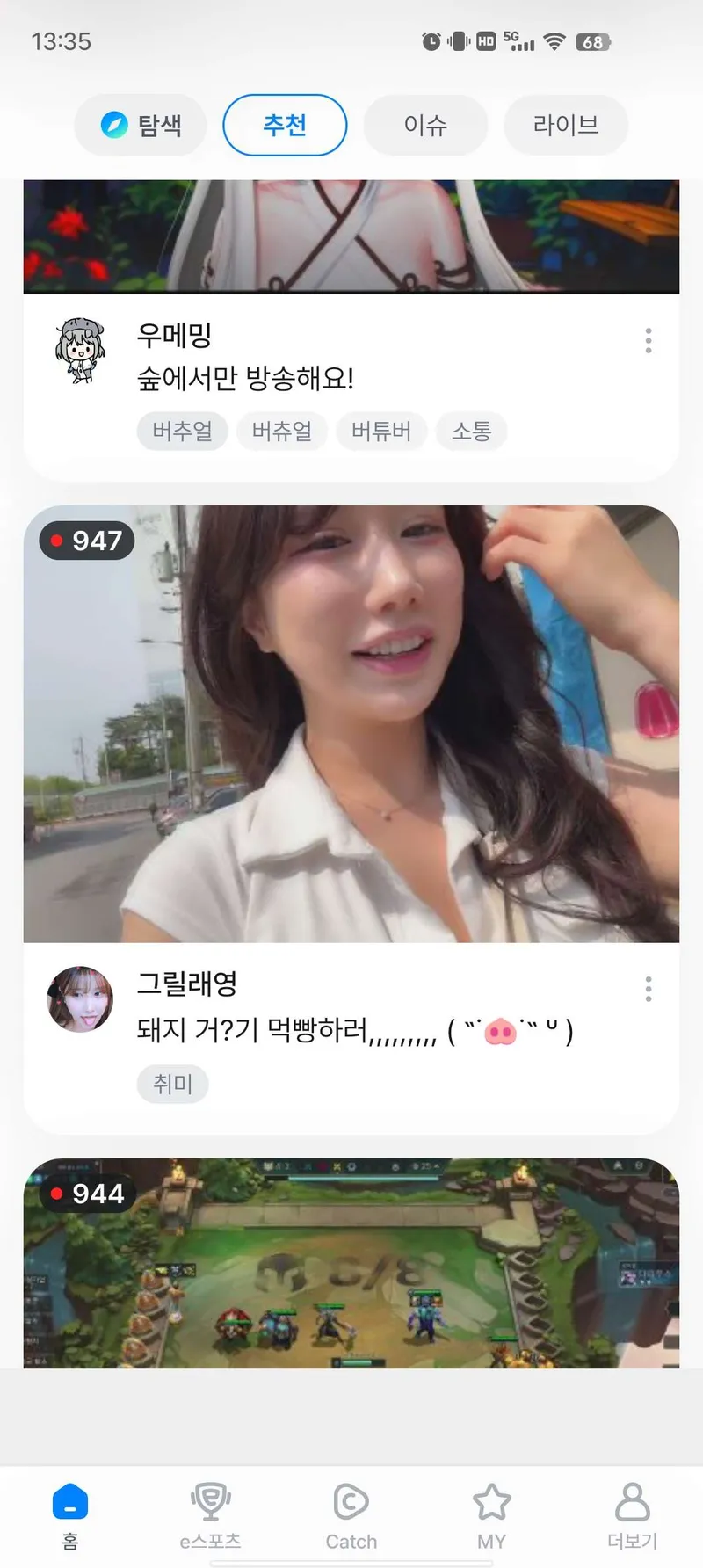Image resolution: width=703 pixels, height=1568 pixels.
Task: Open the 탐색 (Explore) section icon
Action: [115, 125]
